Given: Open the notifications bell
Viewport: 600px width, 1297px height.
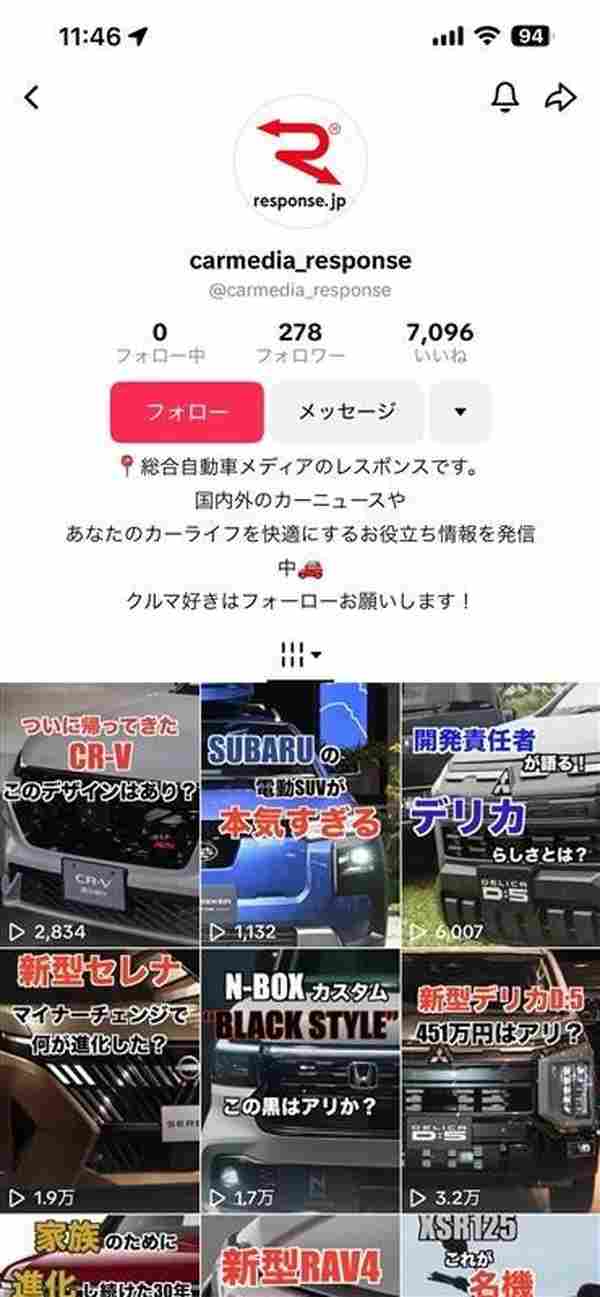Looking at the screenshot, I should (x=506, y=96).
